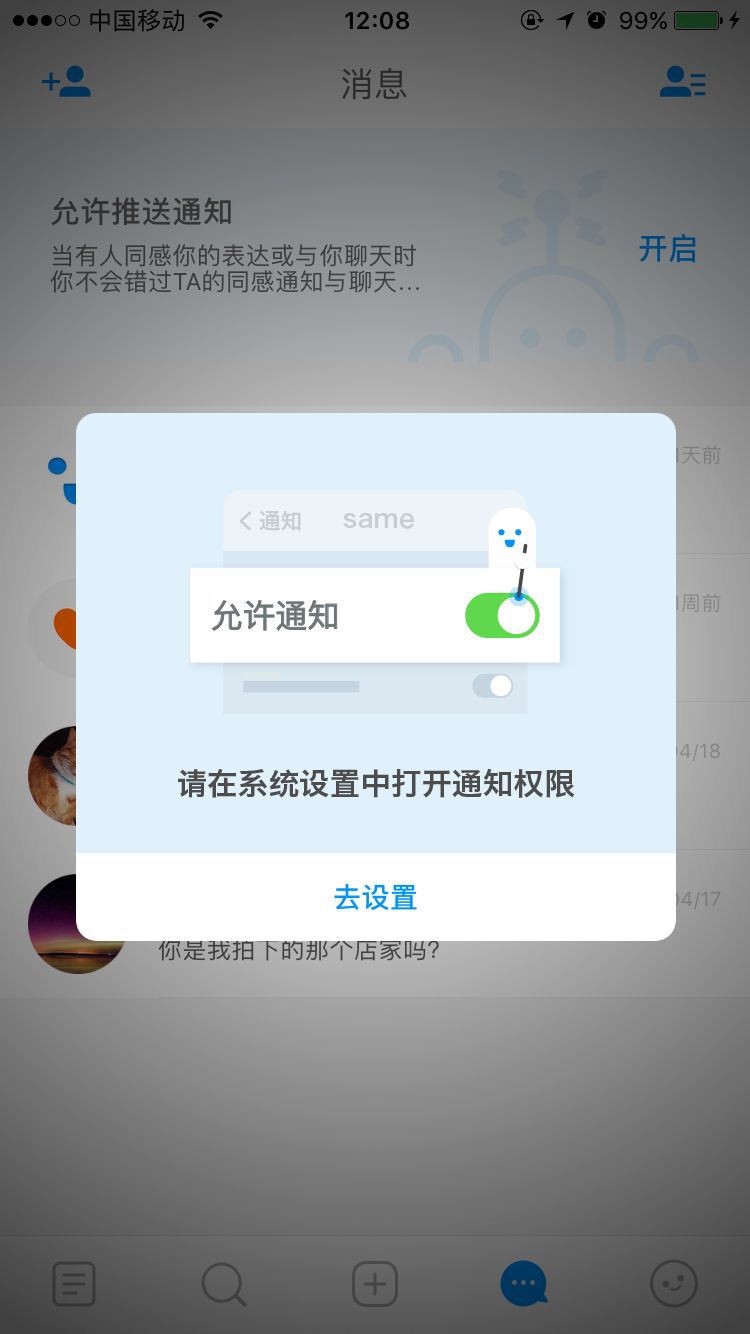Open the add friend icon
Screen dimensions: 750x1334
pyautogui.click(x=66, y=83)
